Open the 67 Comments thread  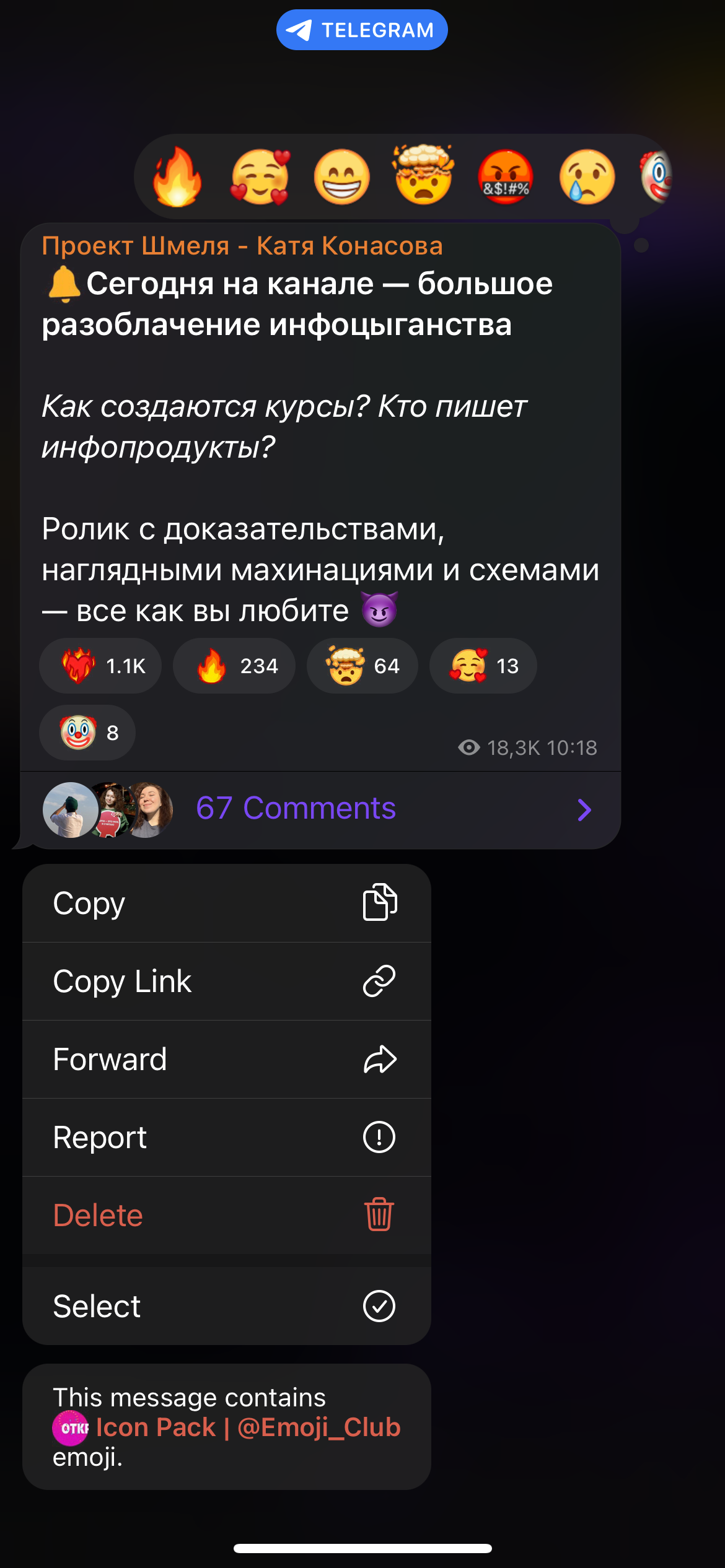(x=320, y=810)
